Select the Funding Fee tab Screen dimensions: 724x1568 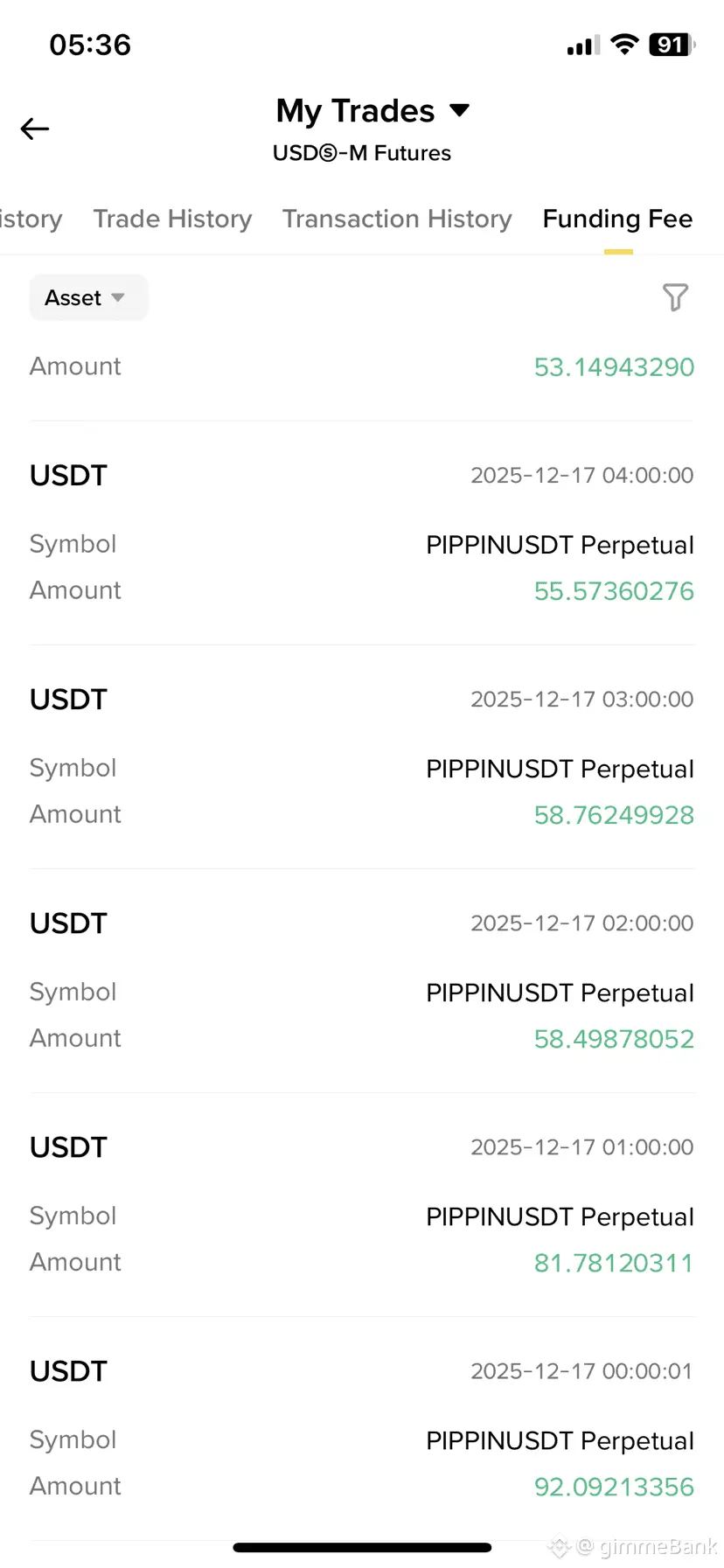617,219
